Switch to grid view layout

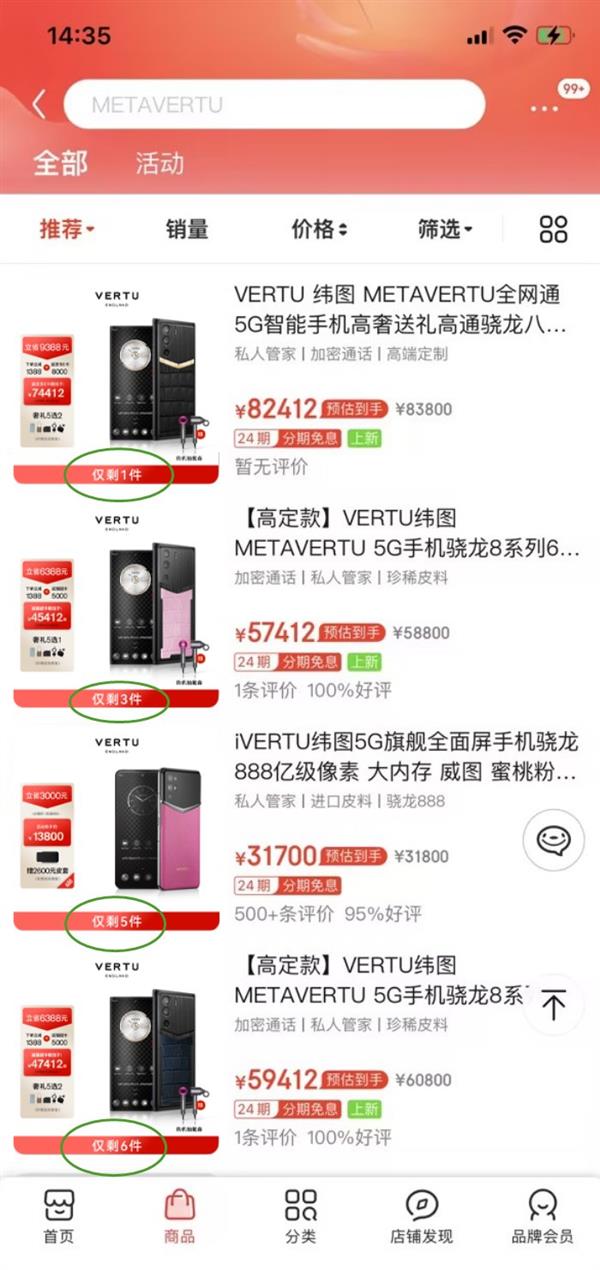(x=553, y=229)
